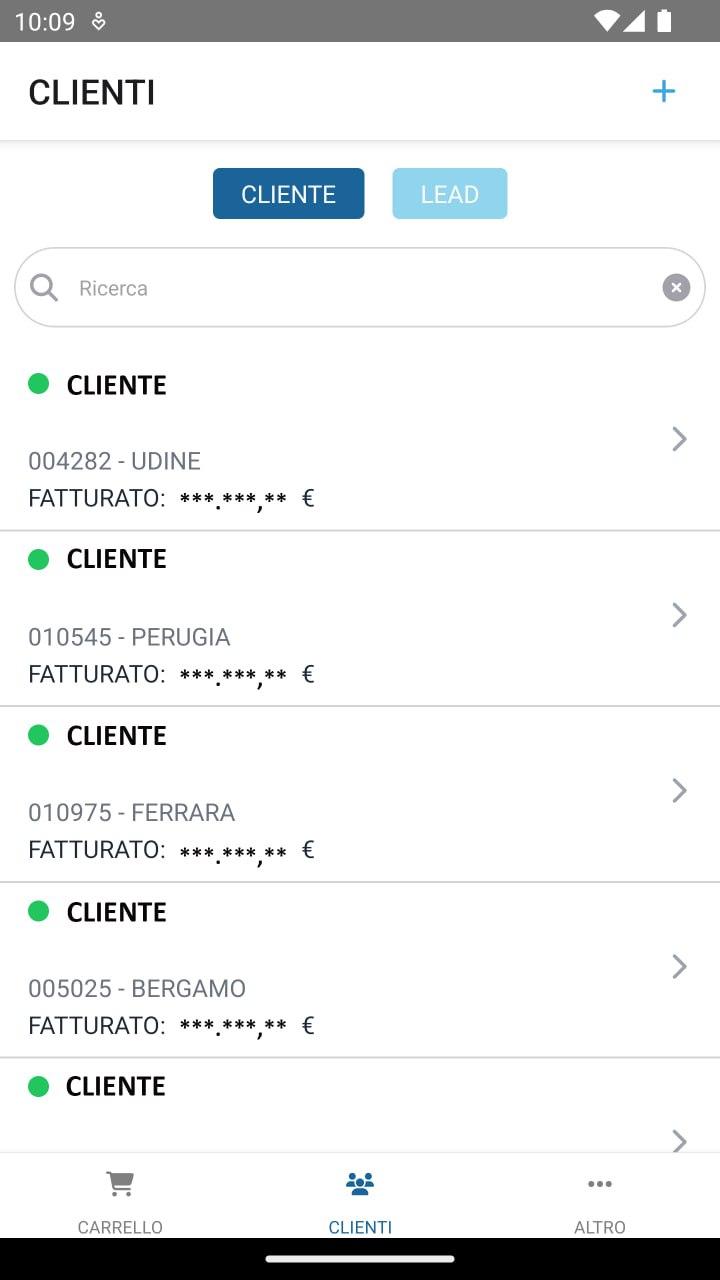Select the CLIENTE filter button
The image size is (720, 1280).
288,194
